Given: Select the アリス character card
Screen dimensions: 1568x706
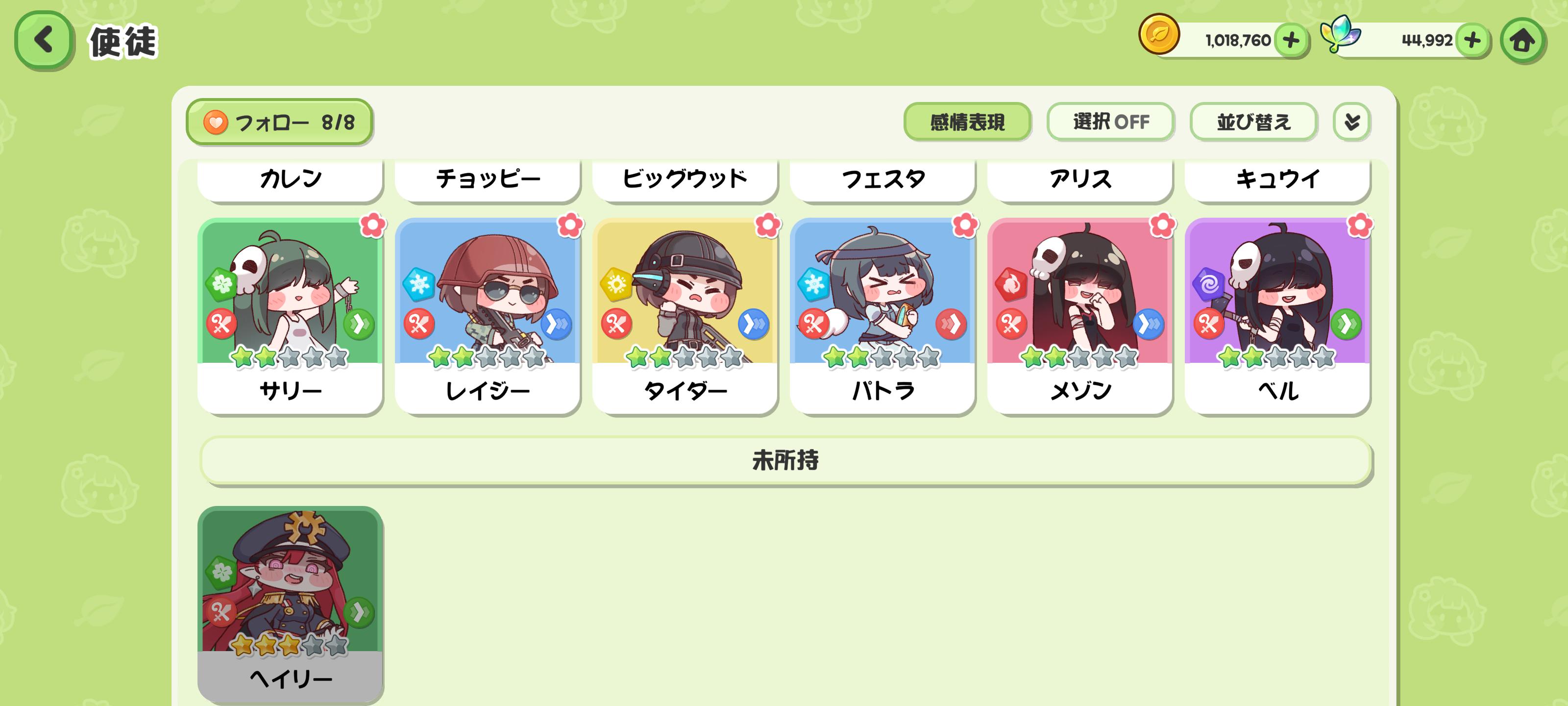Looking at the screenshot, I should click(1080, 180).
